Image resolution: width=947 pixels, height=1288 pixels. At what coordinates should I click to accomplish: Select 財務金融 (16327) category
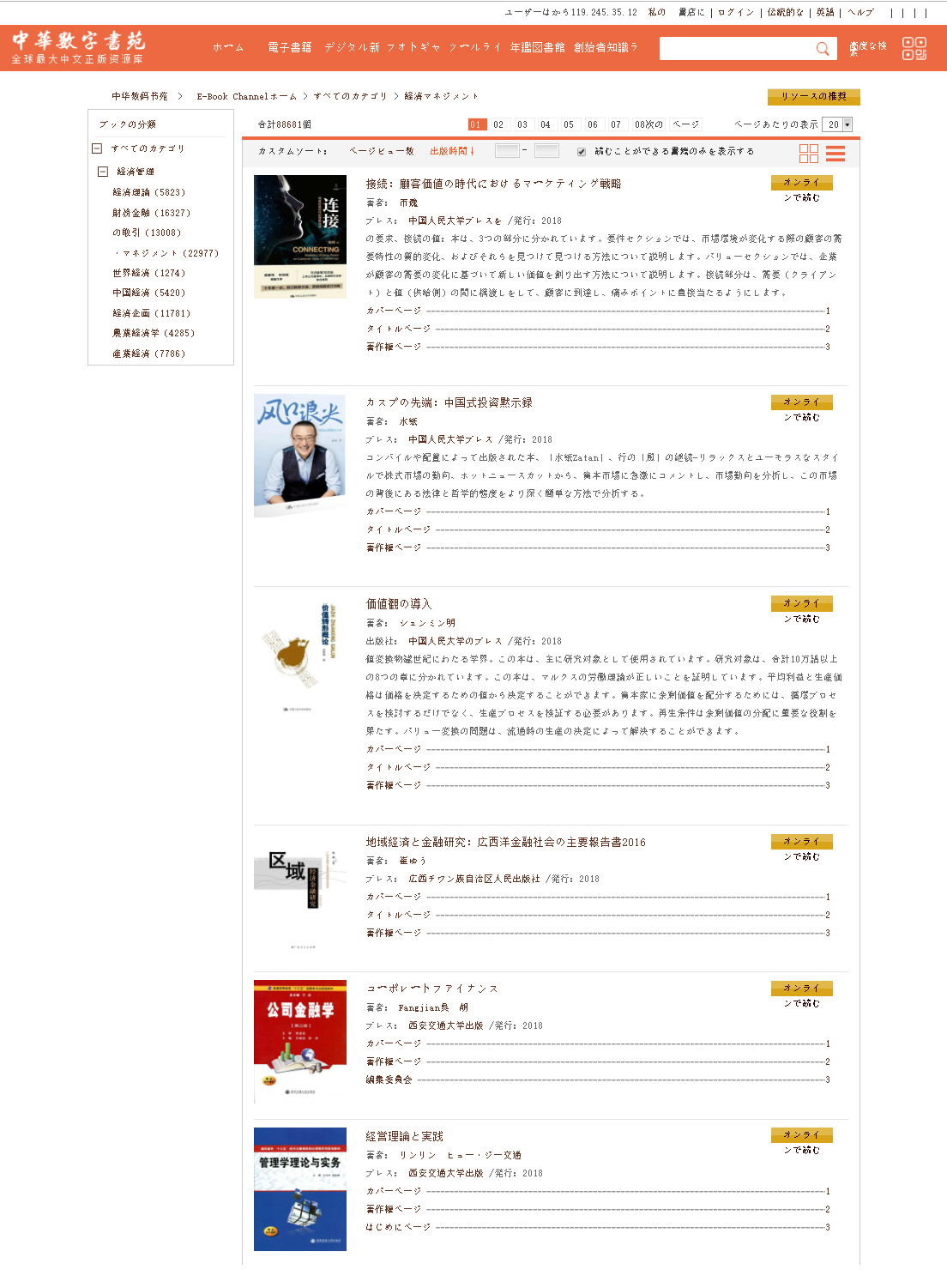(x=151, y=213)
